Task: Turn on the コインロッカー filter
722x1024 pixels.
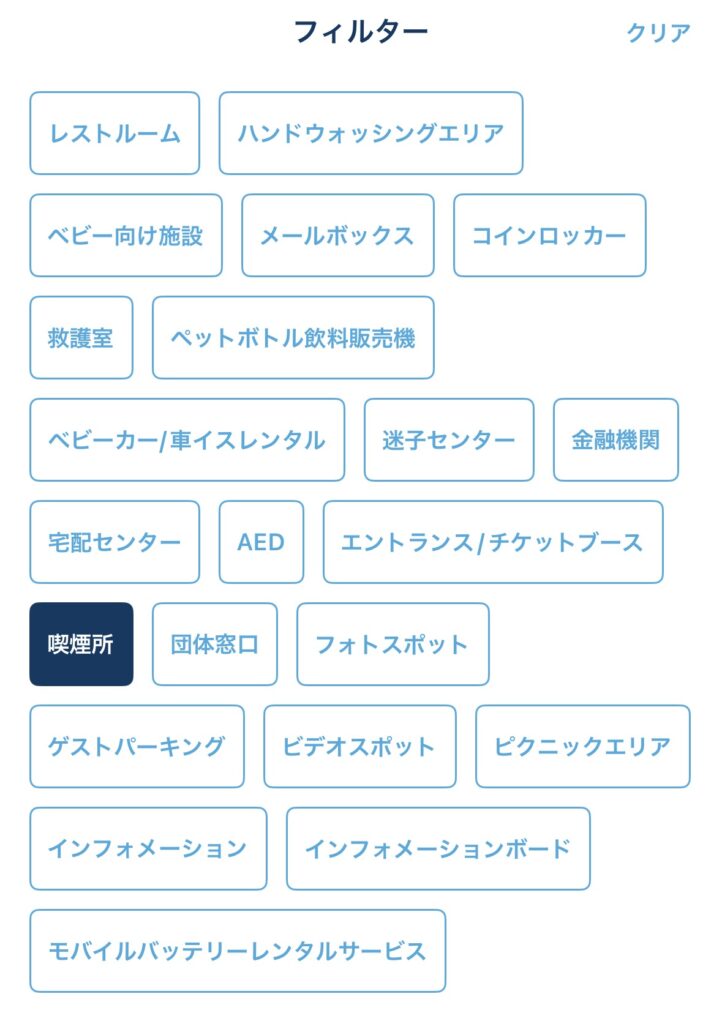Action: click(x=549, y=236)
